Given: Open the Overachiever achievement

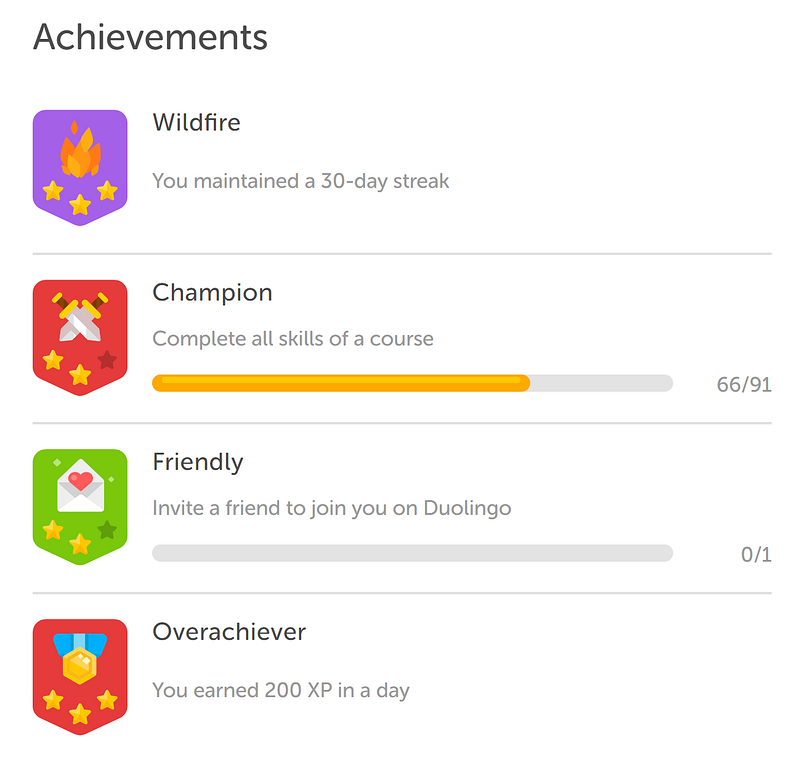Looking at the screenshot, I should coord(229,632).
